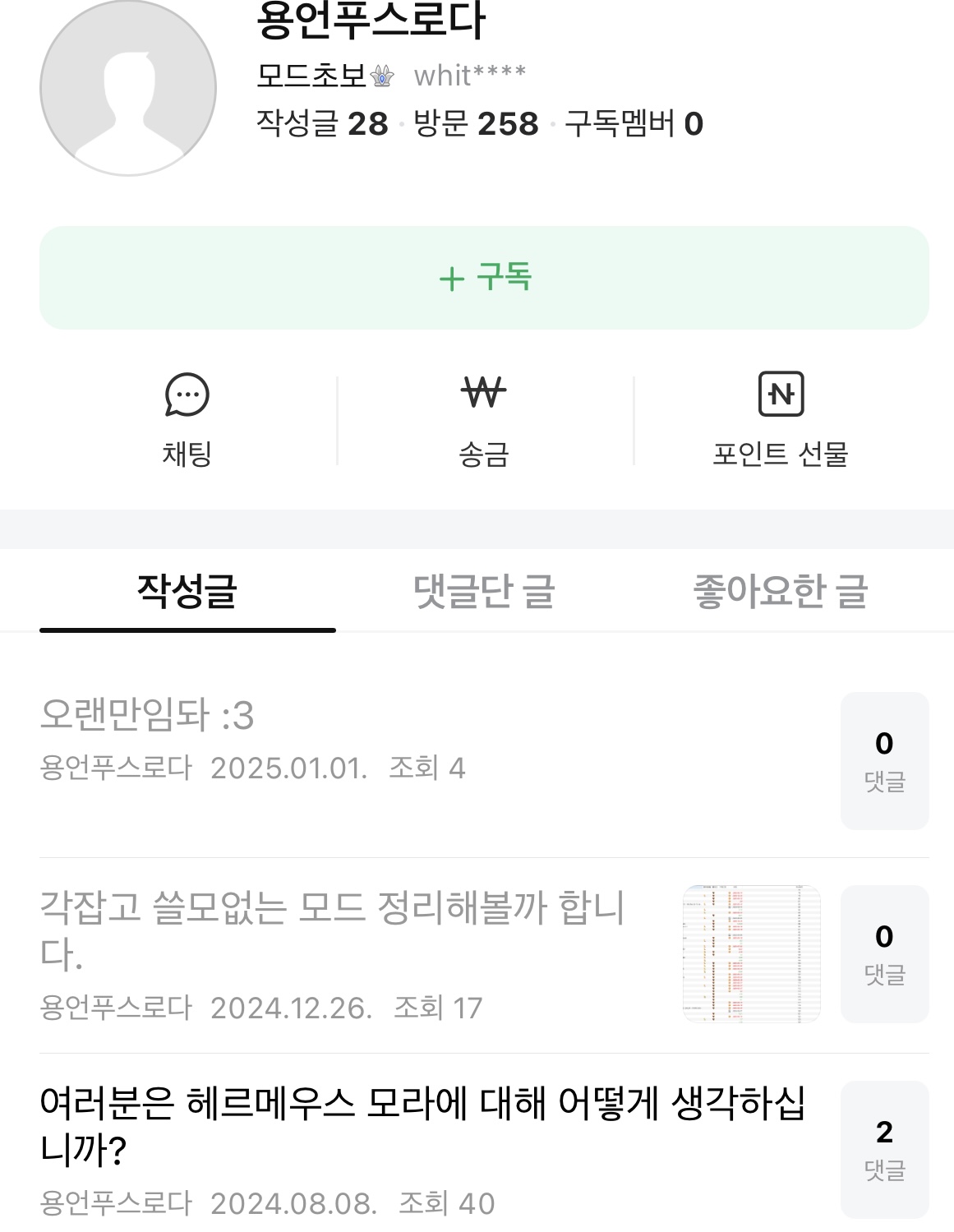The width and height of the screenshot is (954, 1232).
Task: Select the 작성글 tab
Action: [187, 591]
